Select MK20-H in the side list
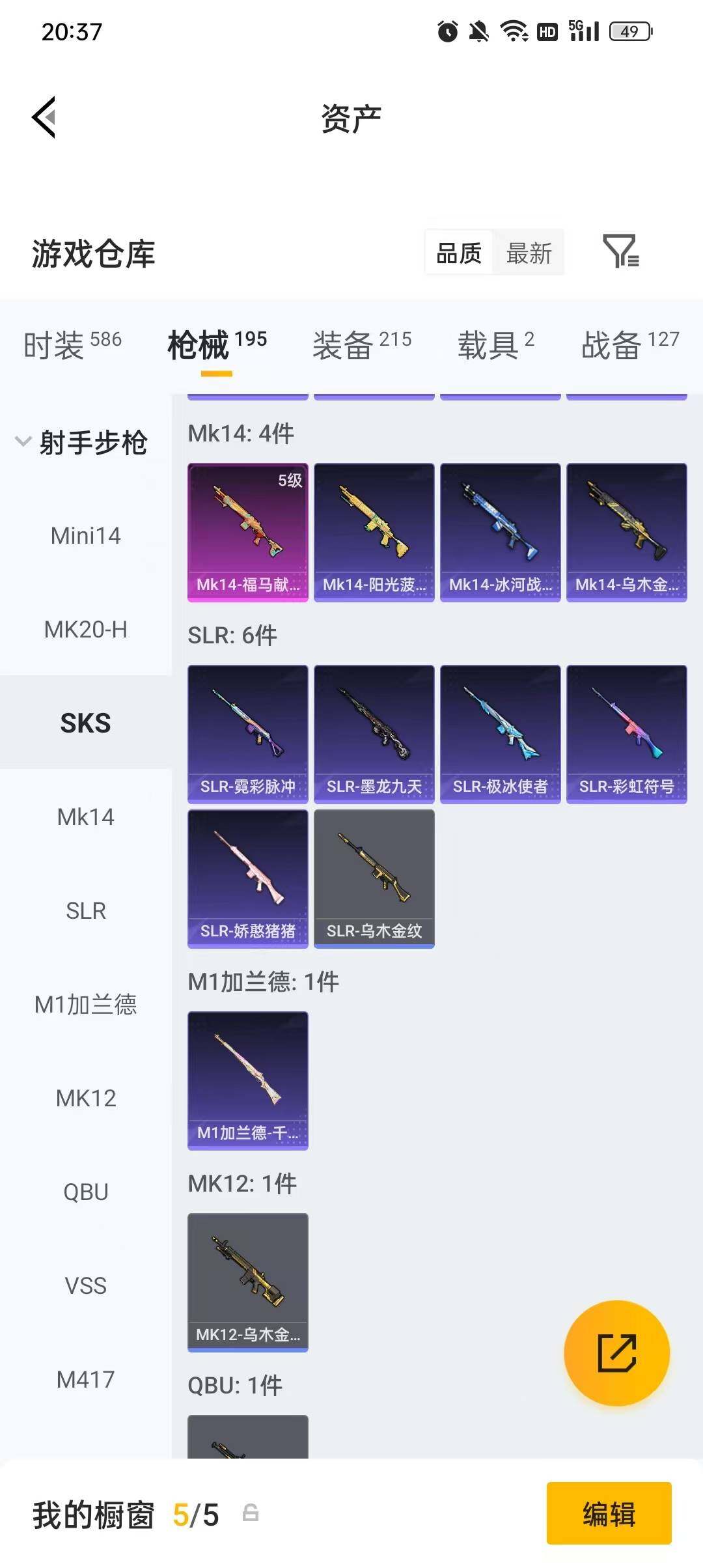 click(x=86, y=630)
